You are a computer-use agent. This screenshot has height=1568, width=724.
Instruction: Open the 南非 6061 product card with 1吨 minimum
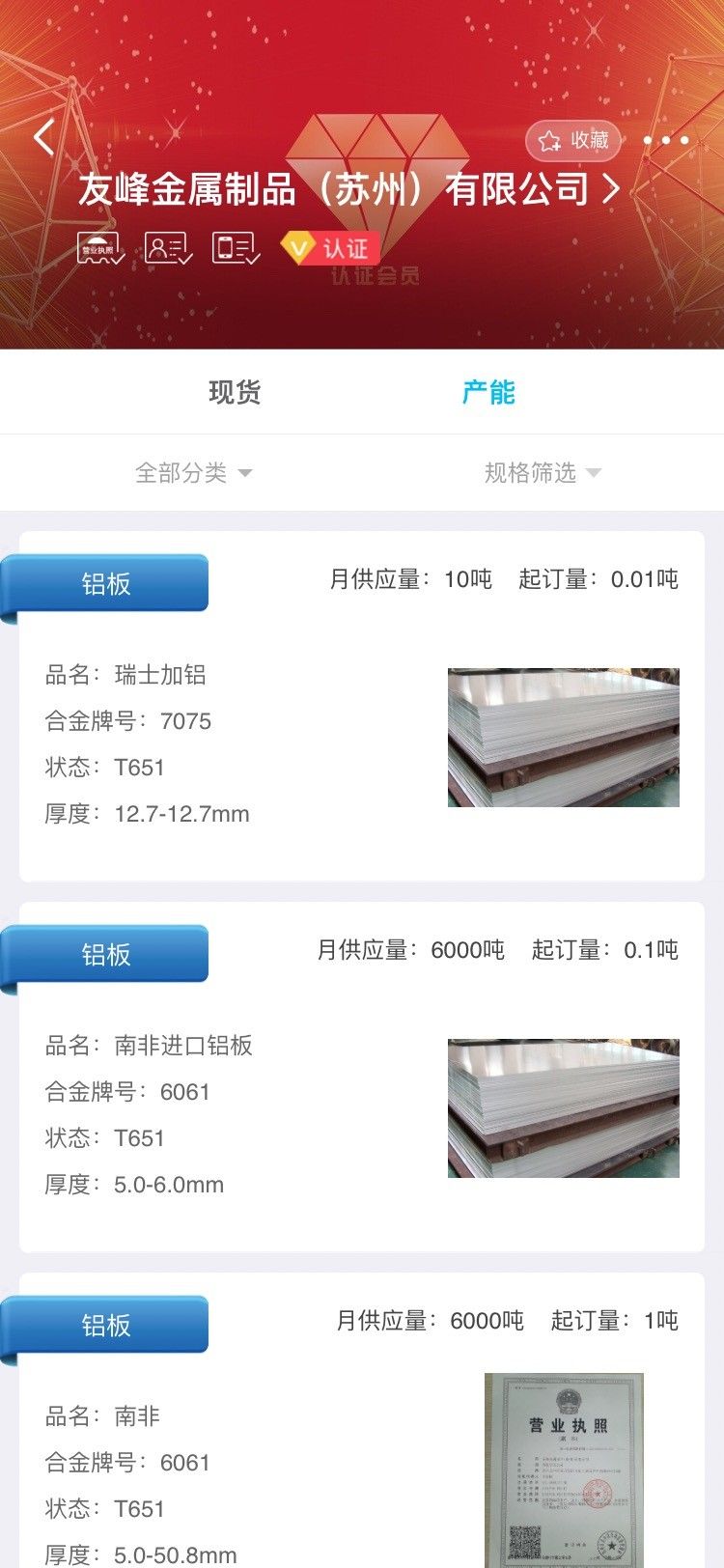tap(362, 1420)
